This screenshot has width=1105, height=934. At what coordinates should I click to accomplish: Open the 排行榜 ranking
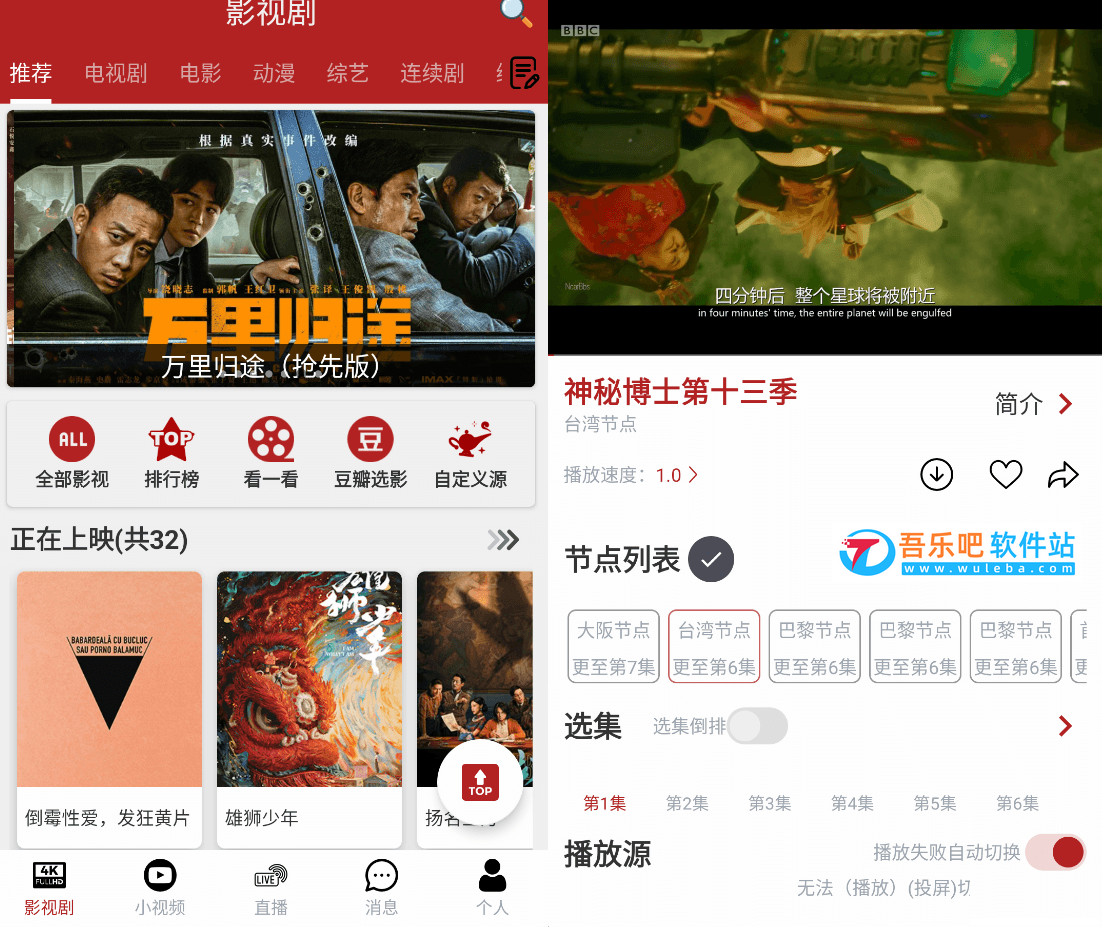point(172,454)
